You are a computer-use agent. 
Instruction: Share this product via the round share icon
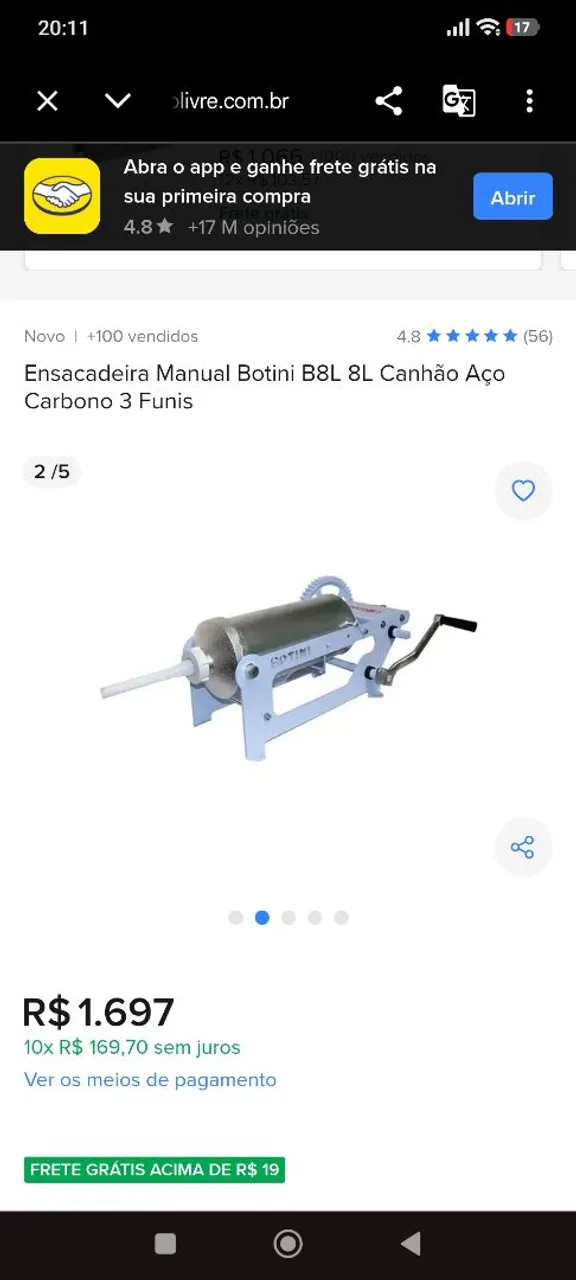523,848
